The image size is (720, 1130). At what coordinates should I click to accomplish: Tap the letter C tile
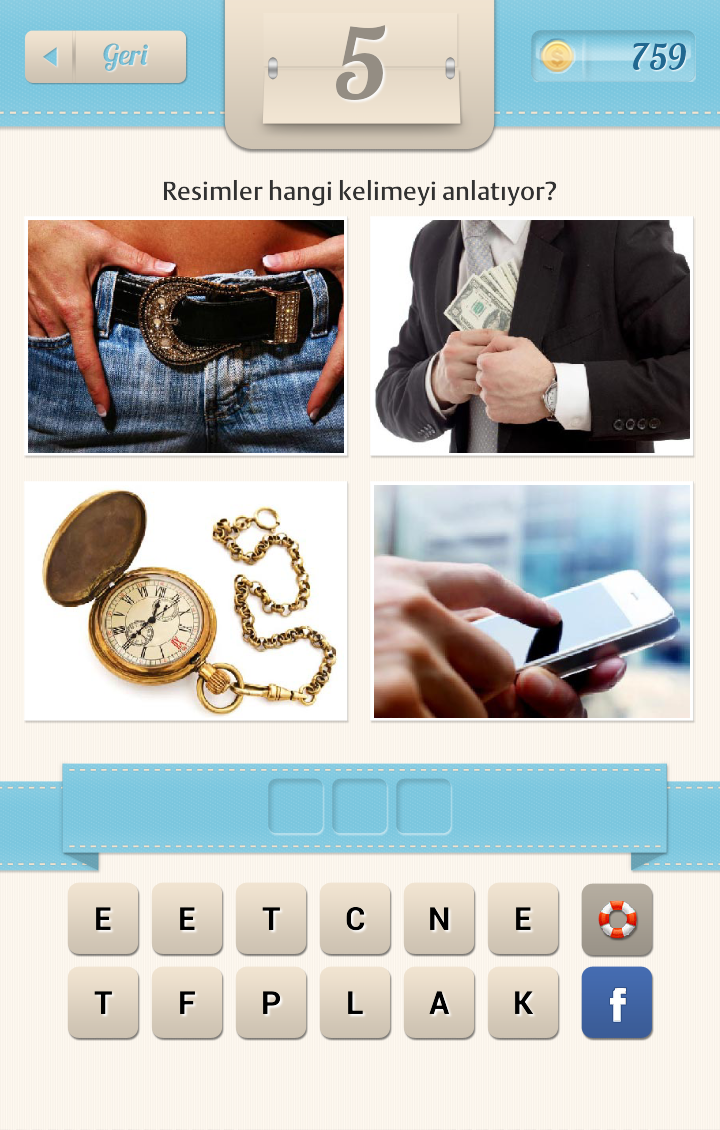point(355,919)
